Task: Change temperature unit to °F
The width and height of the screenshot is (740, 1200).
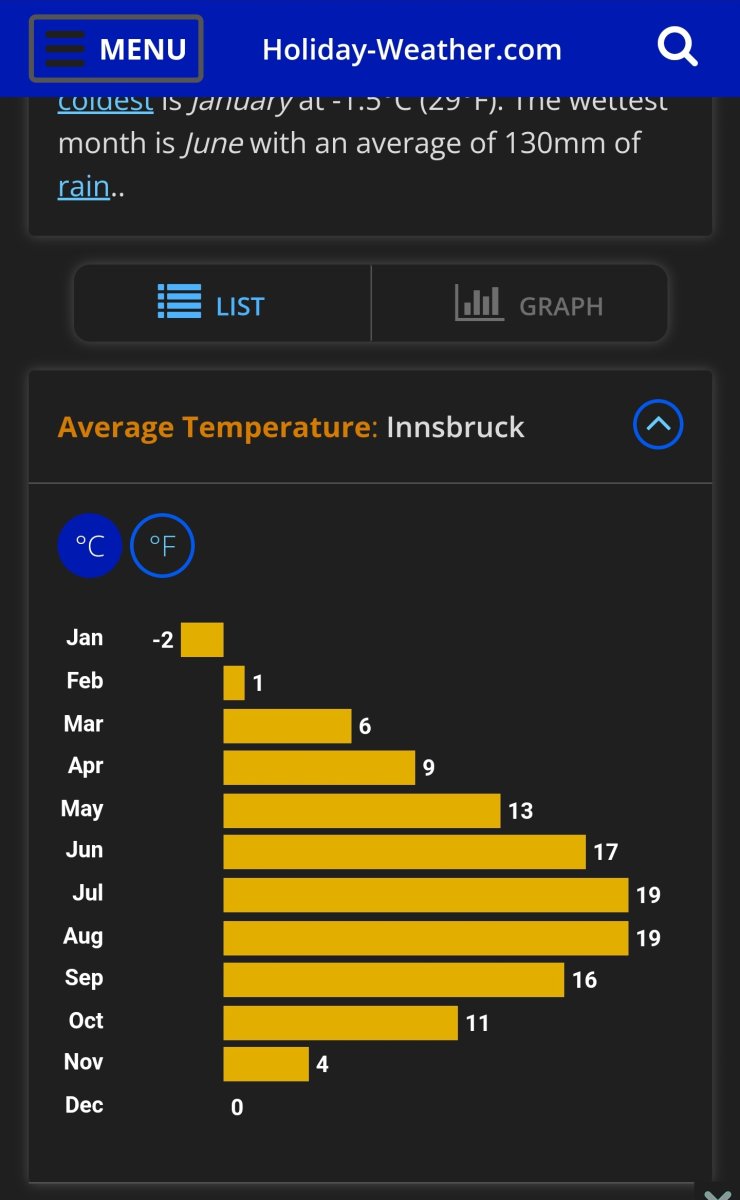Action: 162,546
